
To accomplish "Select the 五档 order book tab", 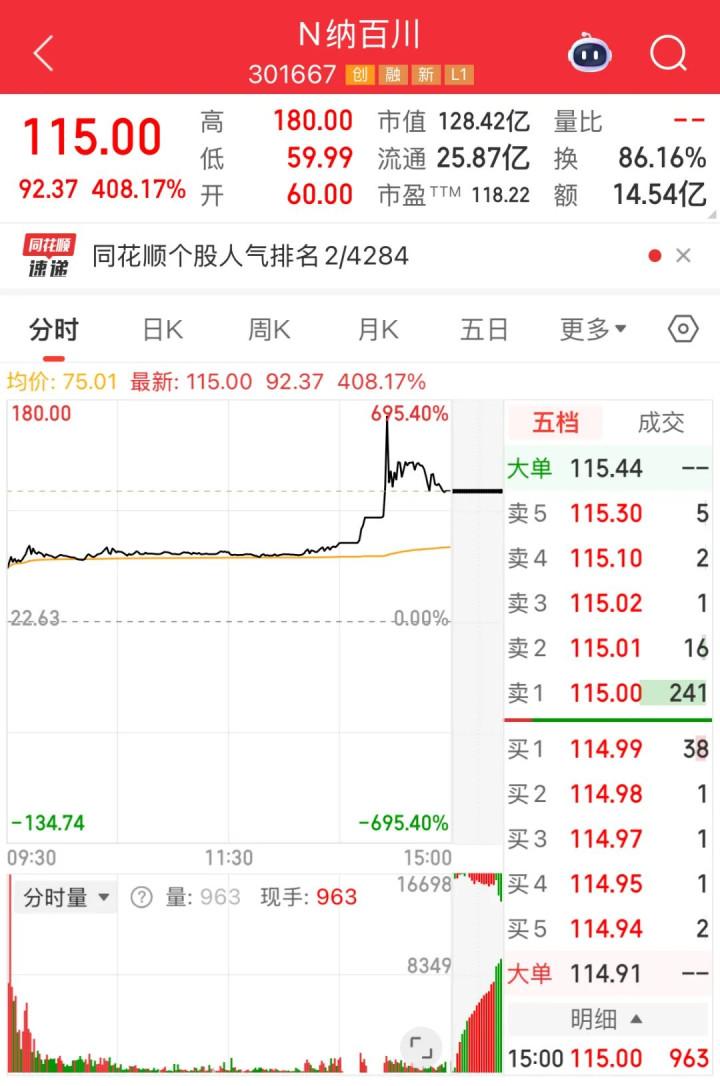I will coord(555,423).
